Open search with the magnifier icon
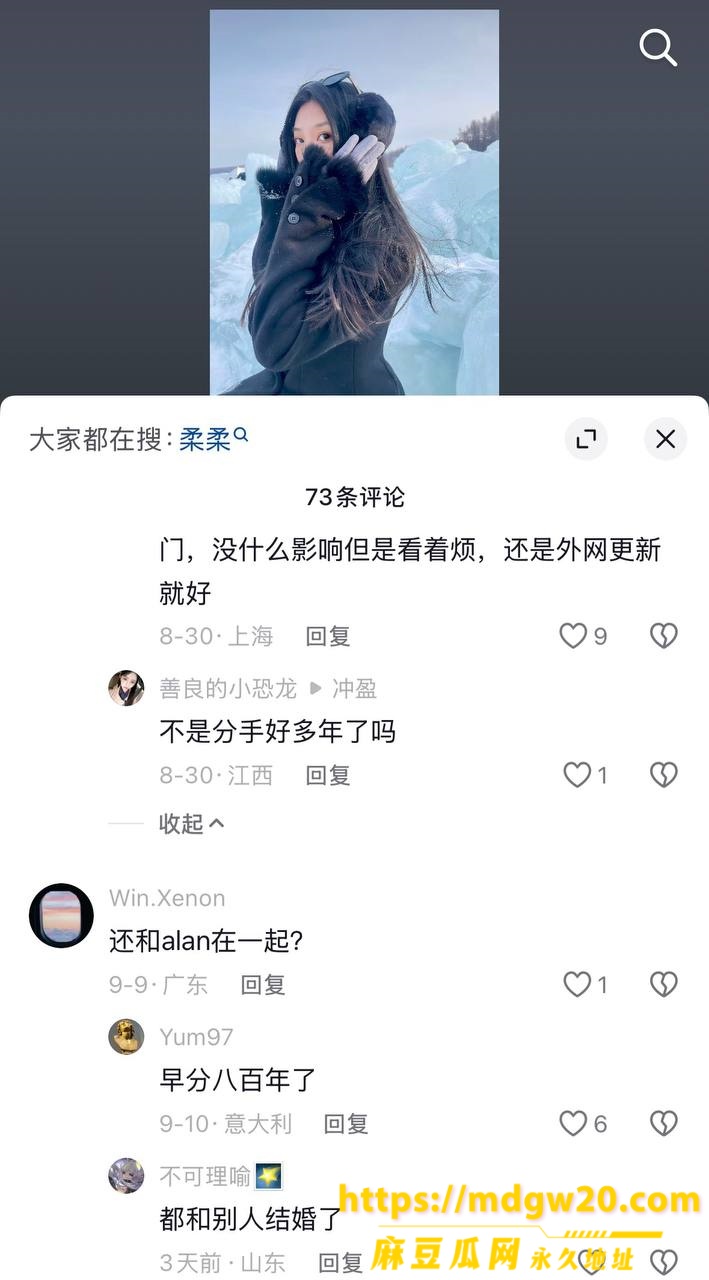Image resolution: width=709 pixels, height=1280 pixels. tap(658, 47)
